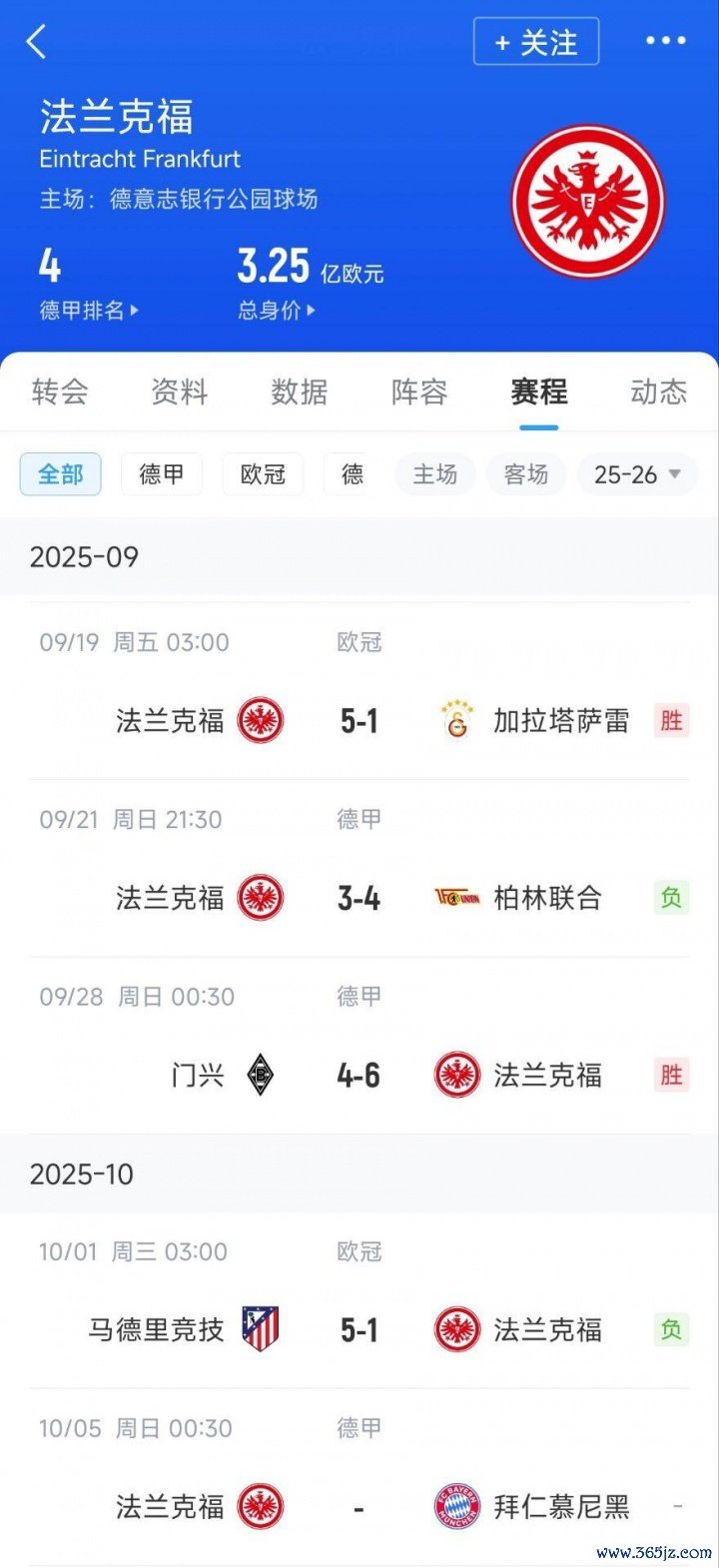Screen dimensions: 719x1568
Task: Select the 全部 filter chip
Action: [61, 474]
